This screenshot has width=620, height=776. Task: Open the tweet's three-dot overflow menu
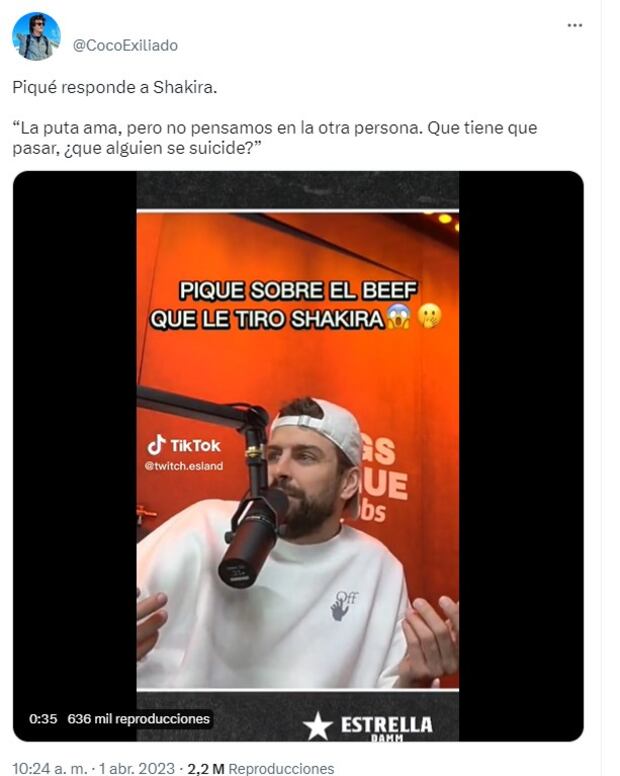click(574, 25)
